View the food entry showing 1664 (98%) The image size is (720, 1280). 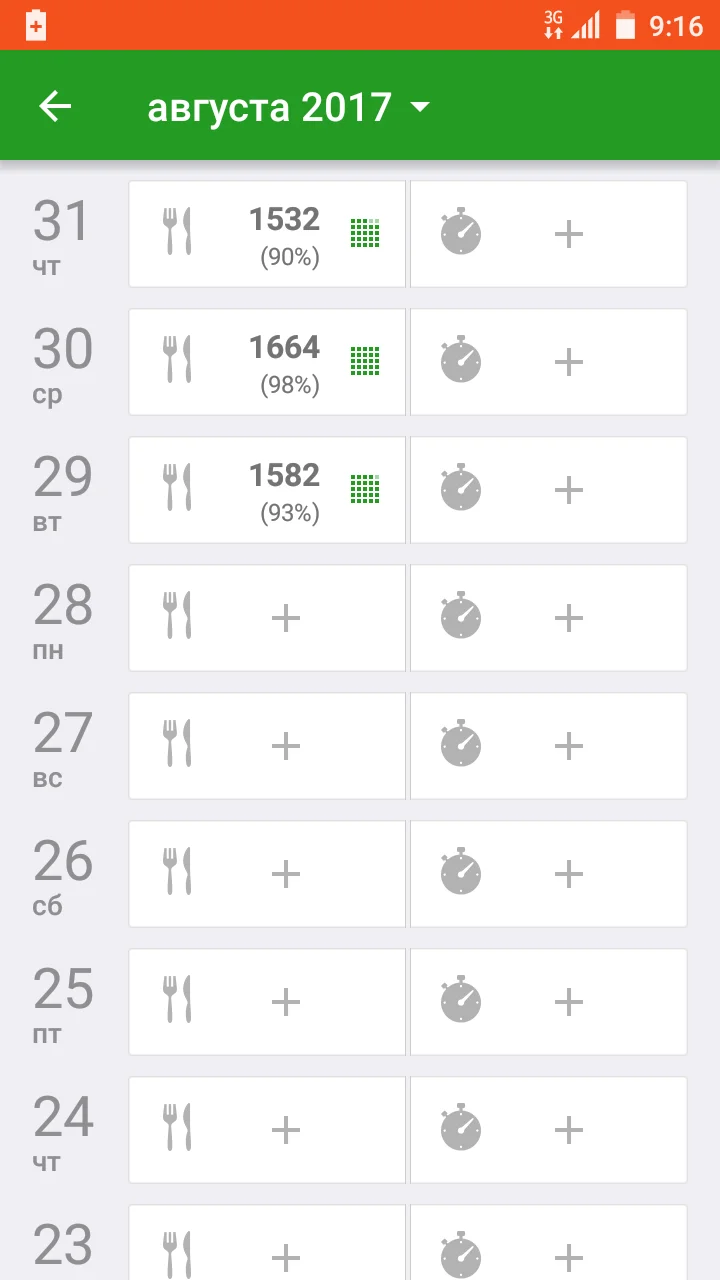pyautogui.click(x=267, y=362)
